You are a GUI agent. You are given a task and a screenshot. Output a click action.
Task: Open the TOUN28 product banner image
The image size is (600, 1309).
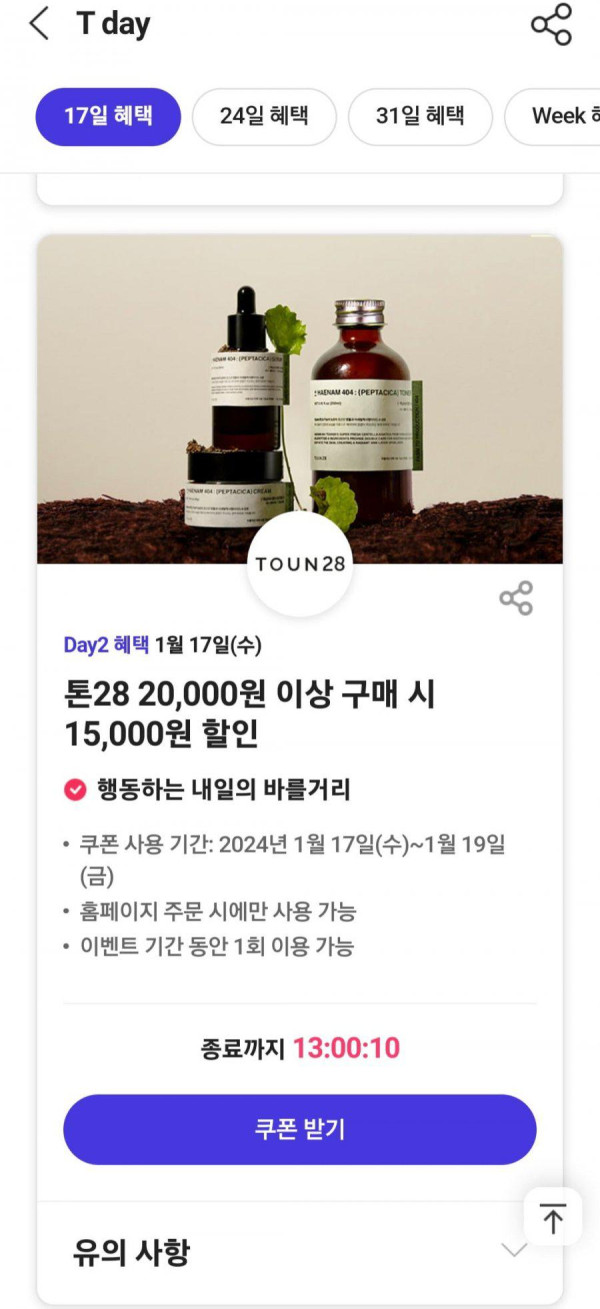(299, 400)
